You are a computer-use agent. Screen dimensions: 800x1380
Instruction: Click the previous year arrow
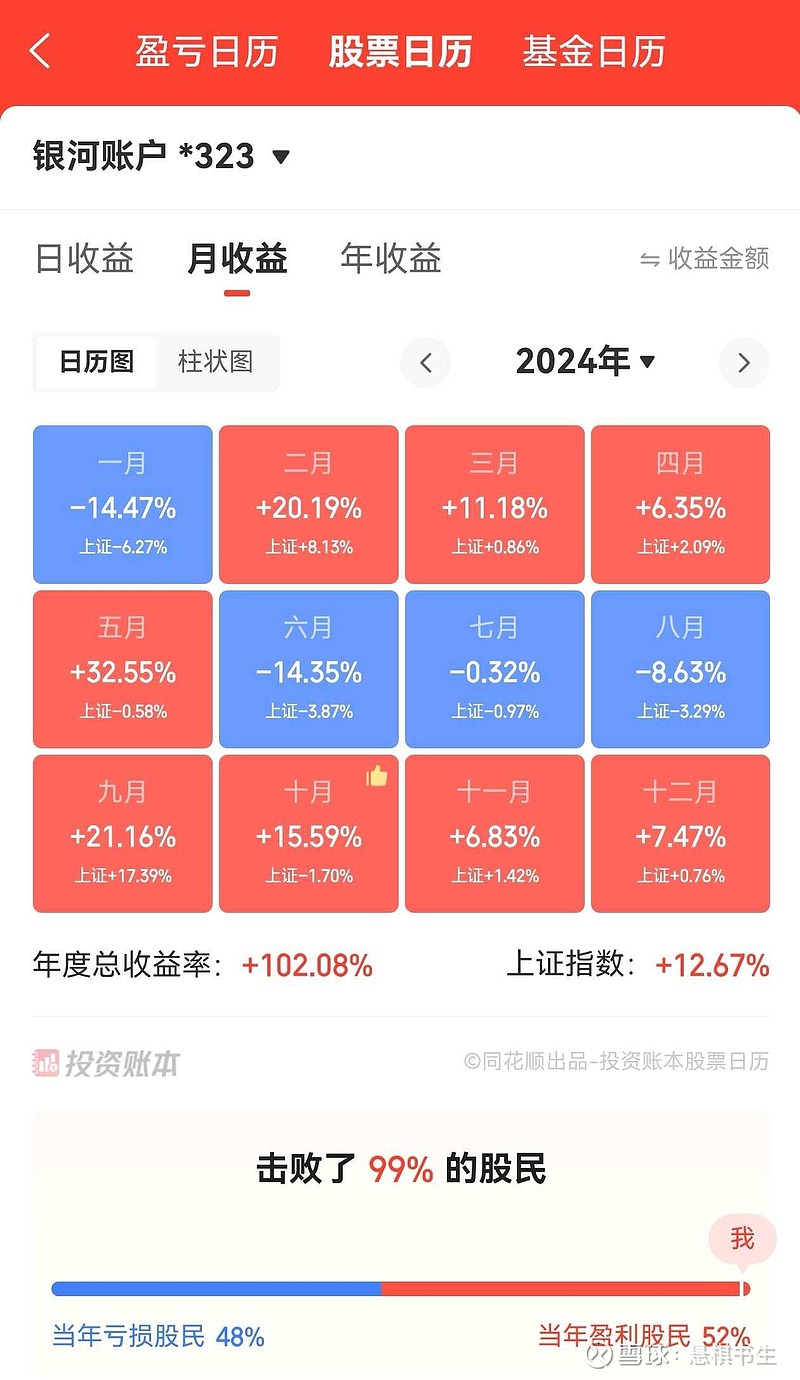coord(425,362)
